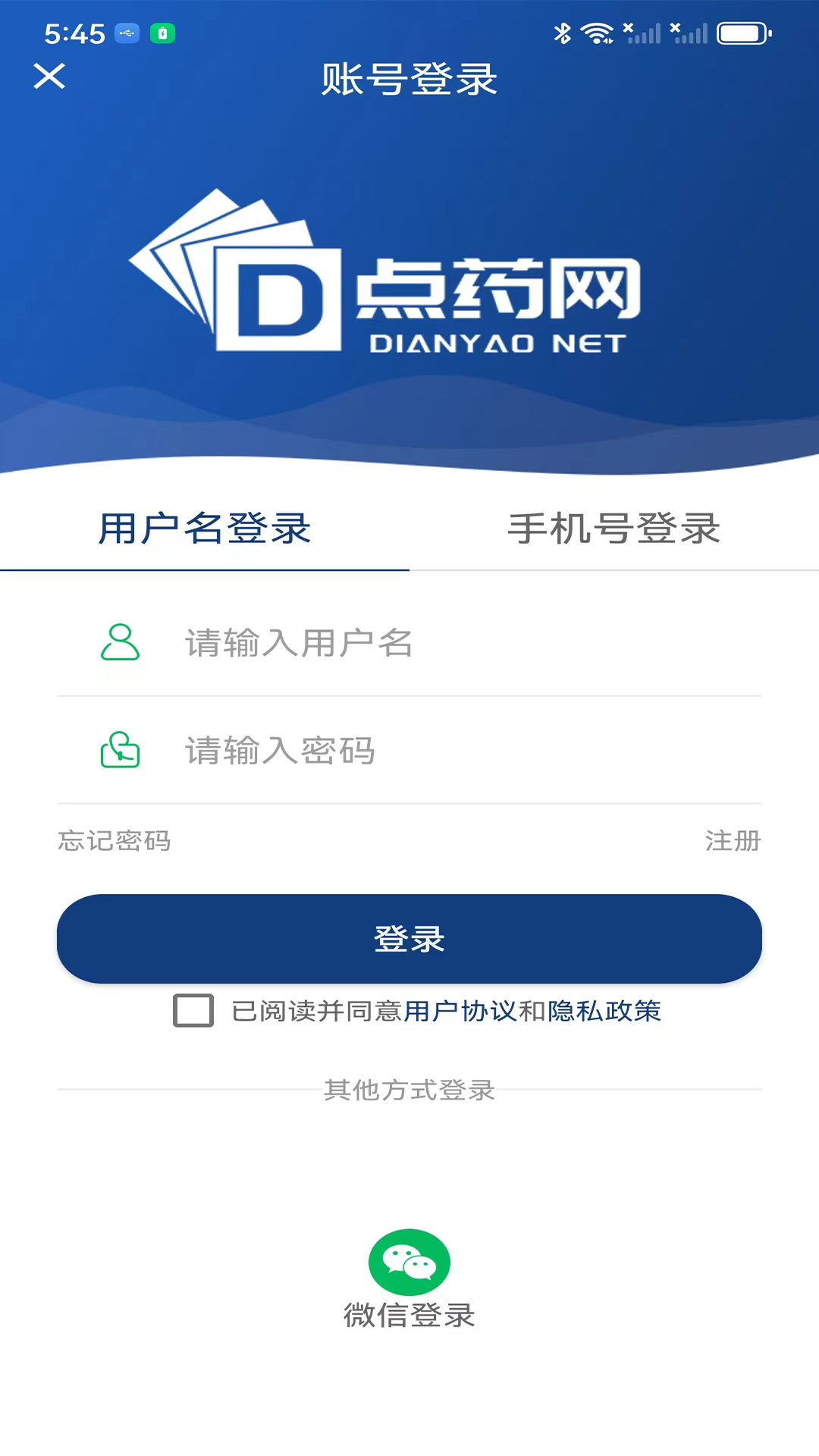Focus the username input field

[455, 643]
